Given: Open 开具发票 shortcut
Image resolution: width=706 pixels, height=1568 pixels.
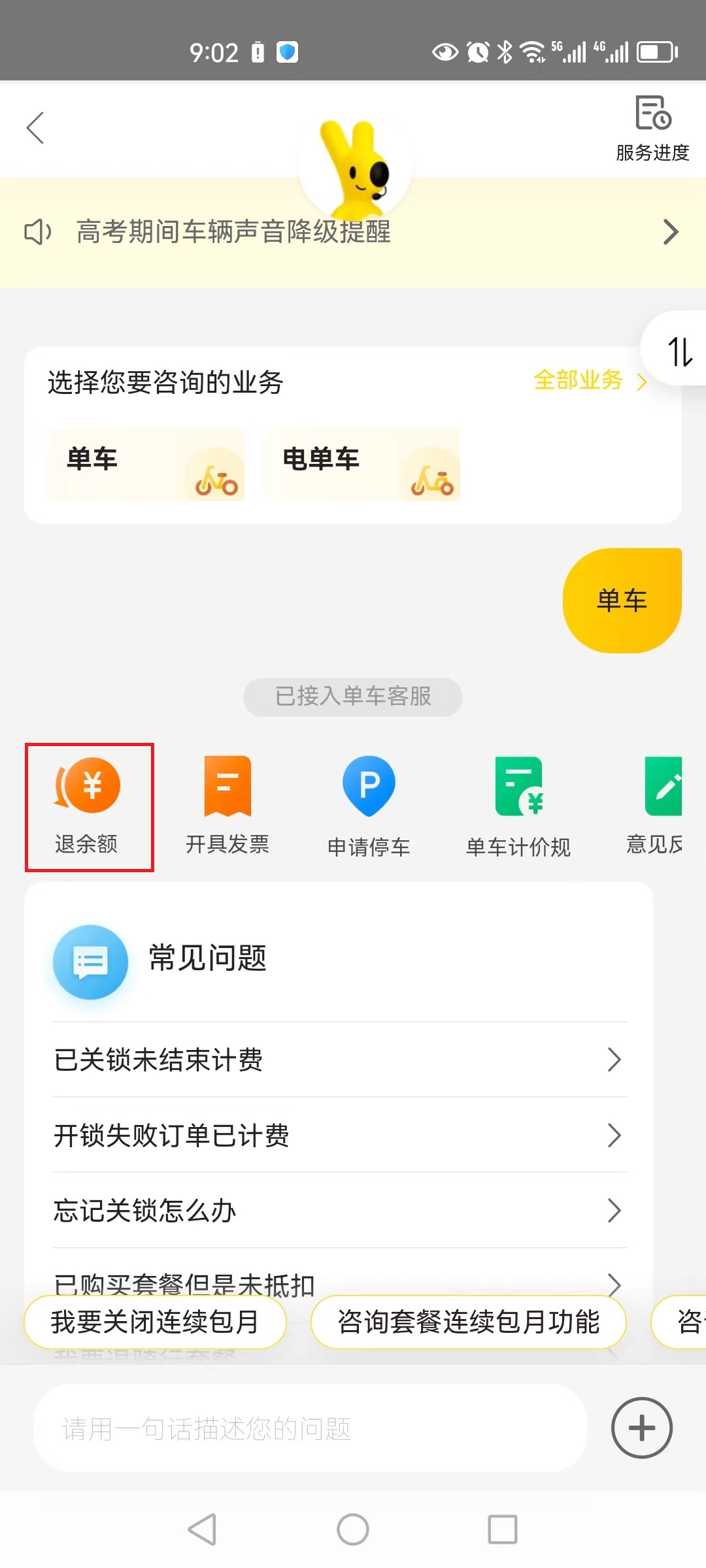Looking at the screenshot, I should tap(227, 806).
